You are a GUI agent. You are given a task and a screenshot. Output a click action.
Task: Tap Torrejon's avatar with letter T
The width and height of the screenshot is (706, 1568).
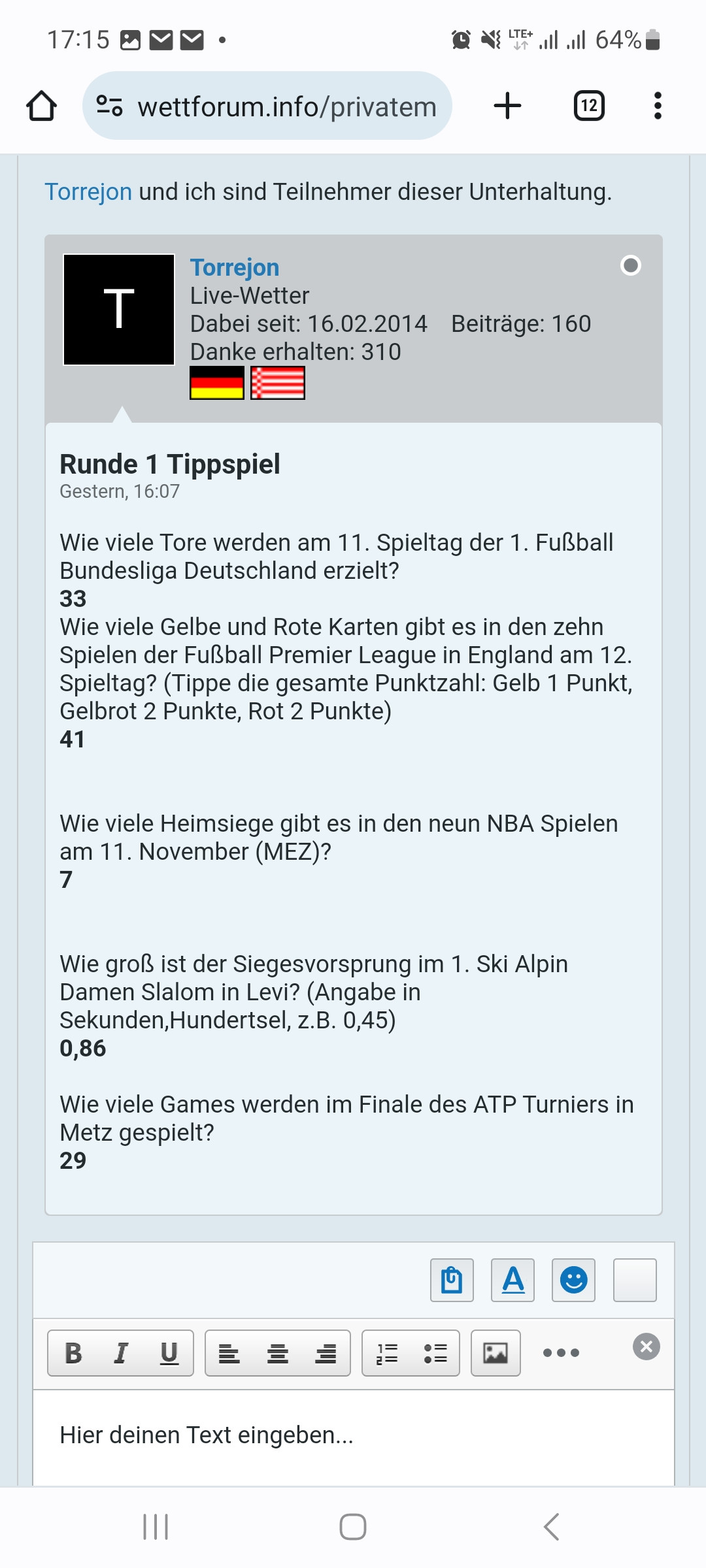(x=119, y=310)
